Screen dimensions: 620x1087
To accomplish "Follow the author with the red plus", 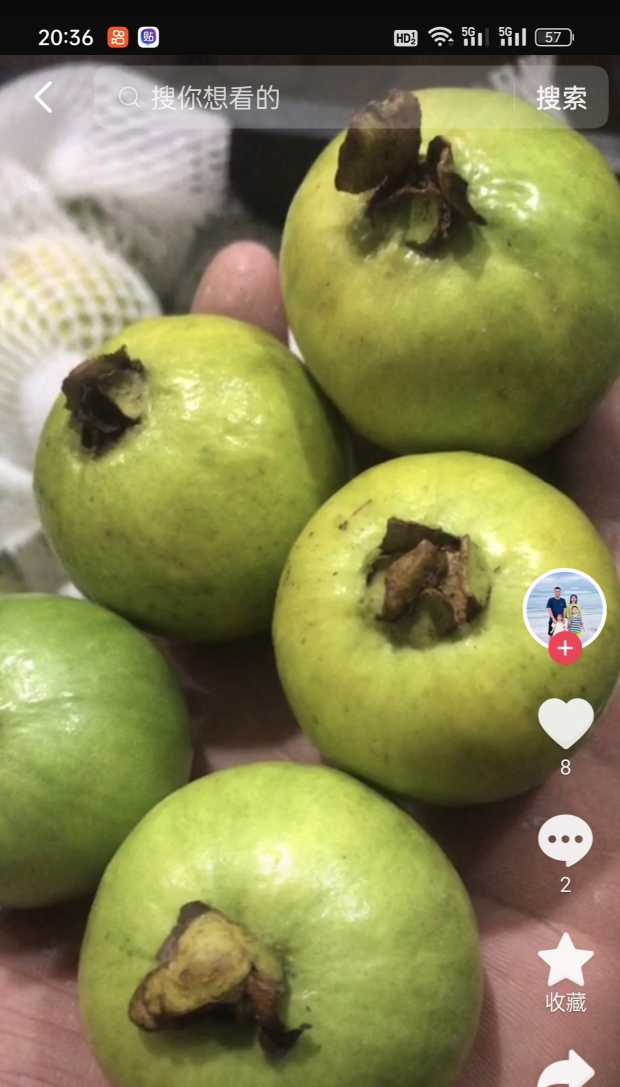I will point(565,648).
